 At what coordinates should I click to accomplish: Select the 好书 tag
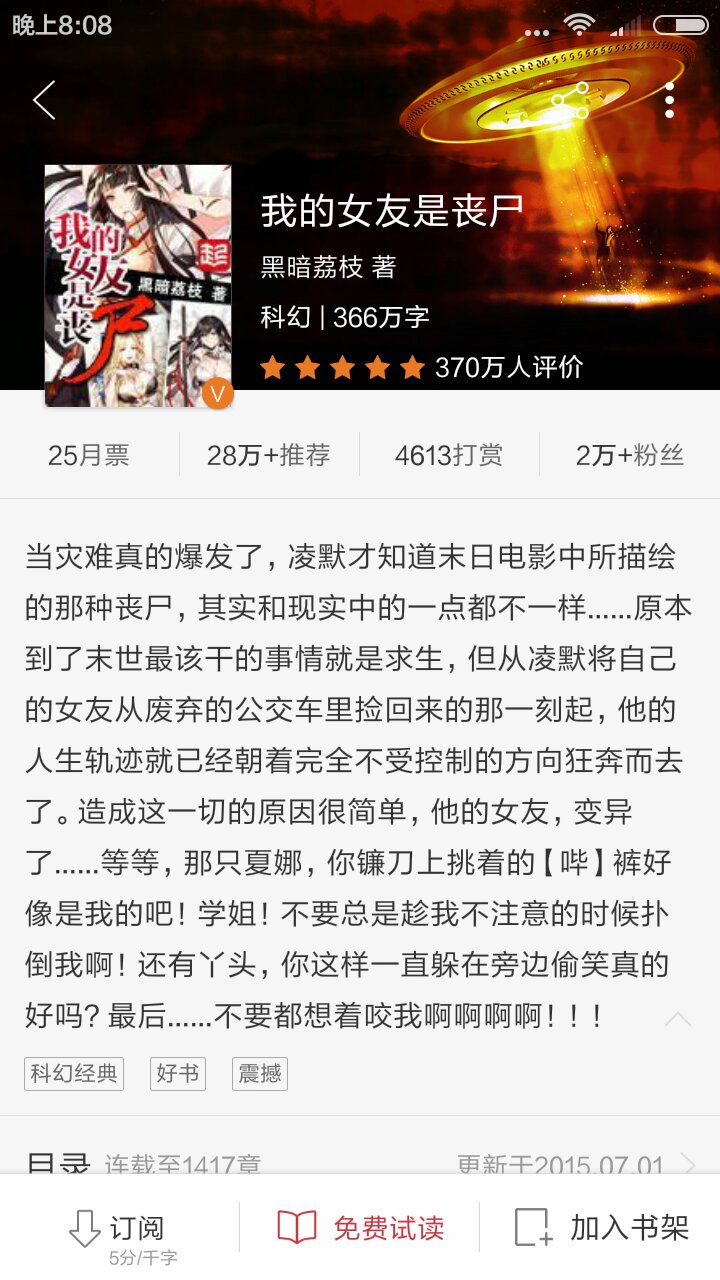(x=178, y=1074)
